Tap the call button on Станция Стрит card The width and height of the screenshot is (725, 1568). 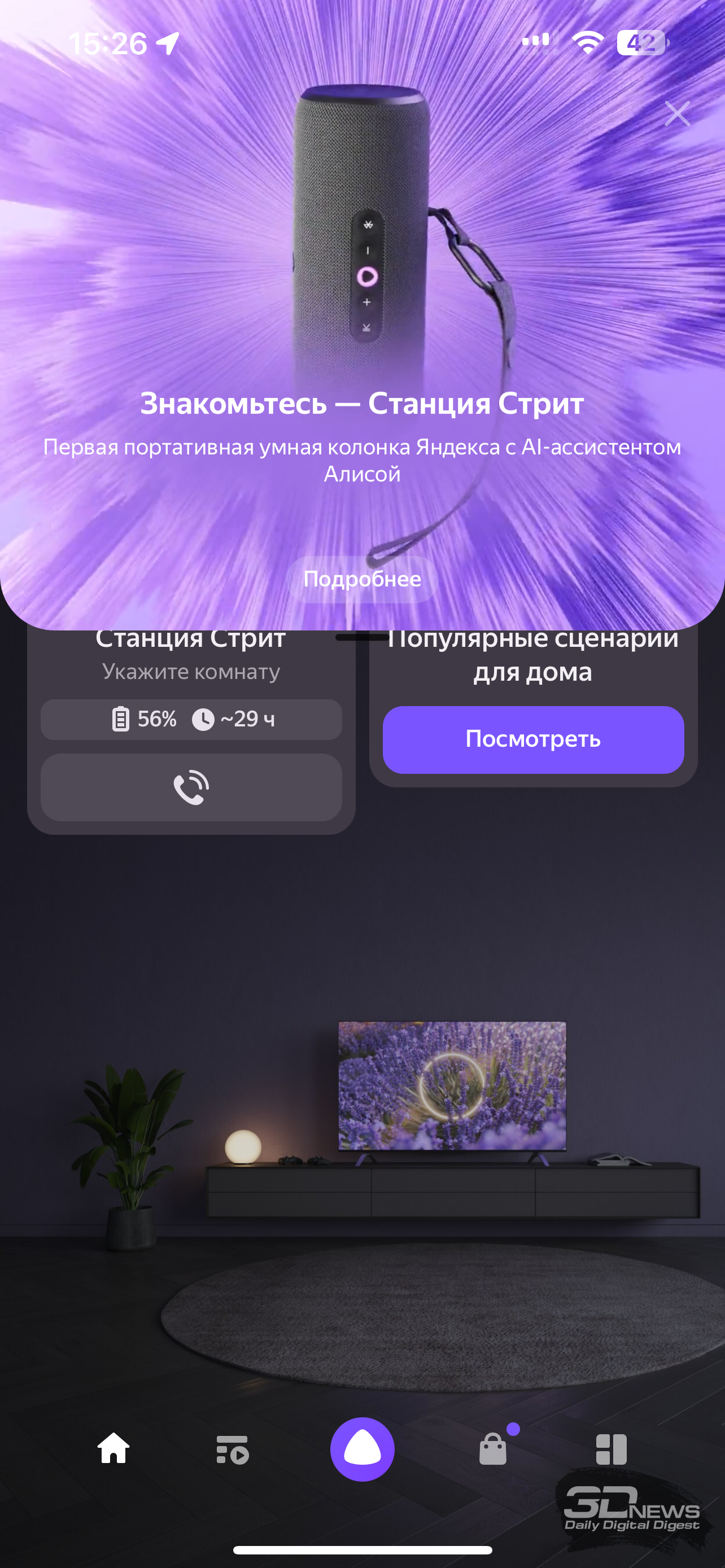(x=191, y=787)
